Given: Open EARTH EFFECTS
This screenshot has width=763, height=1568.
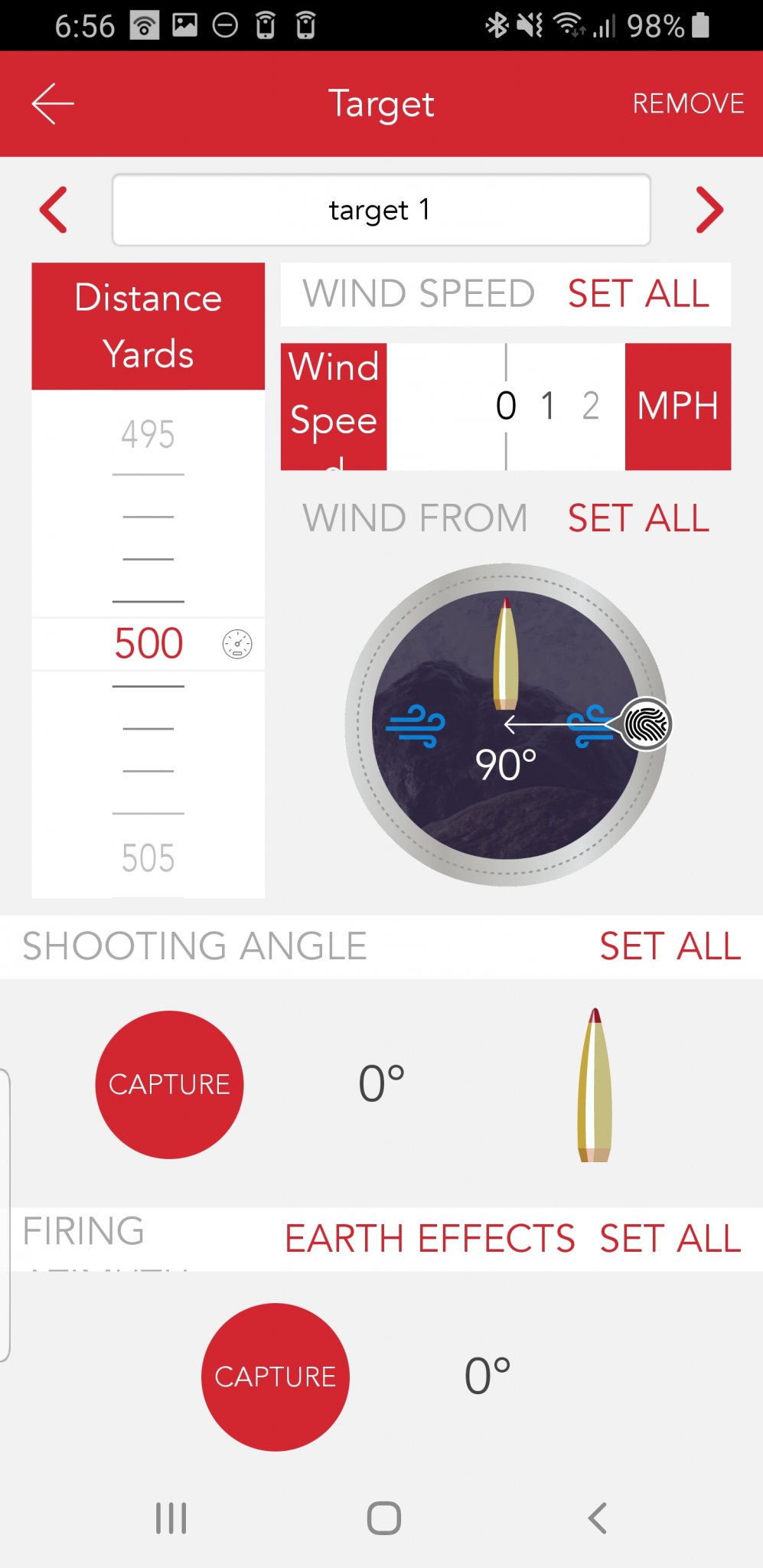Looking at the screenshot, I should (x=429, y=1239).
